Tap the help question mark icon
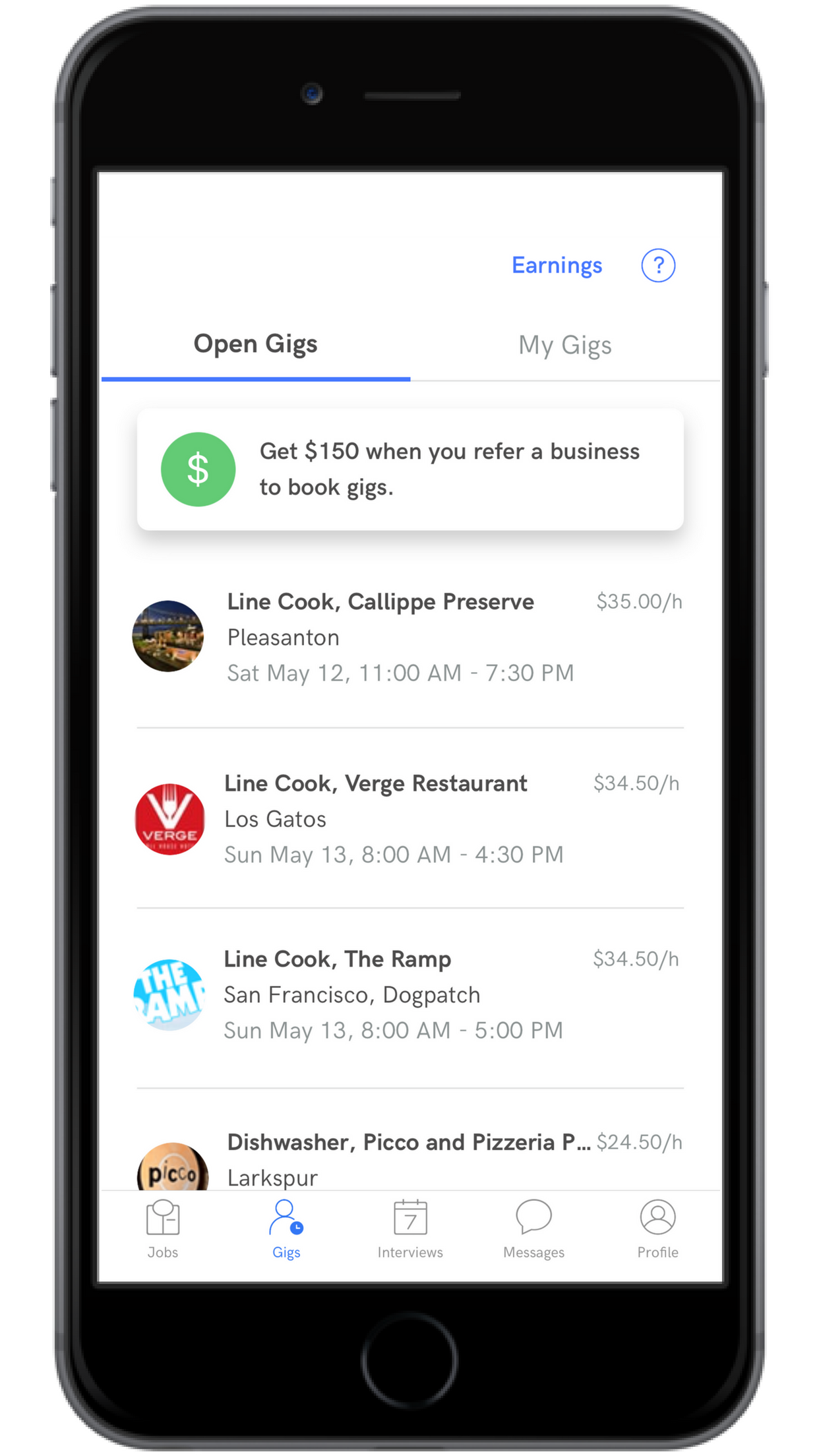This screenshot has height=1456, width=819. tap(657, 265)
